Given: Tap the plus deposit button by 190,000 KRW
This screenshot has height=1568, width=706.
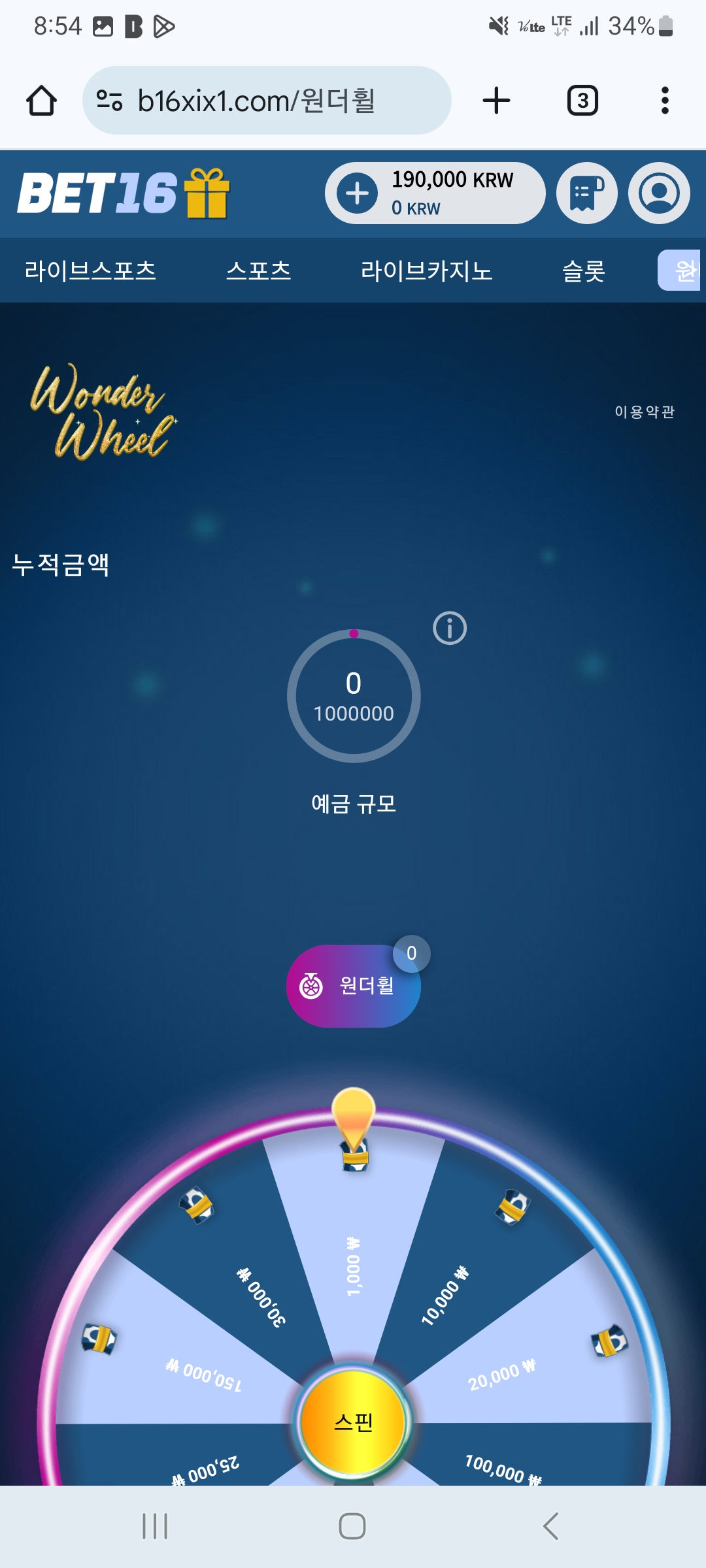Looking at the screenshot, I should click(x=357, y=193).
